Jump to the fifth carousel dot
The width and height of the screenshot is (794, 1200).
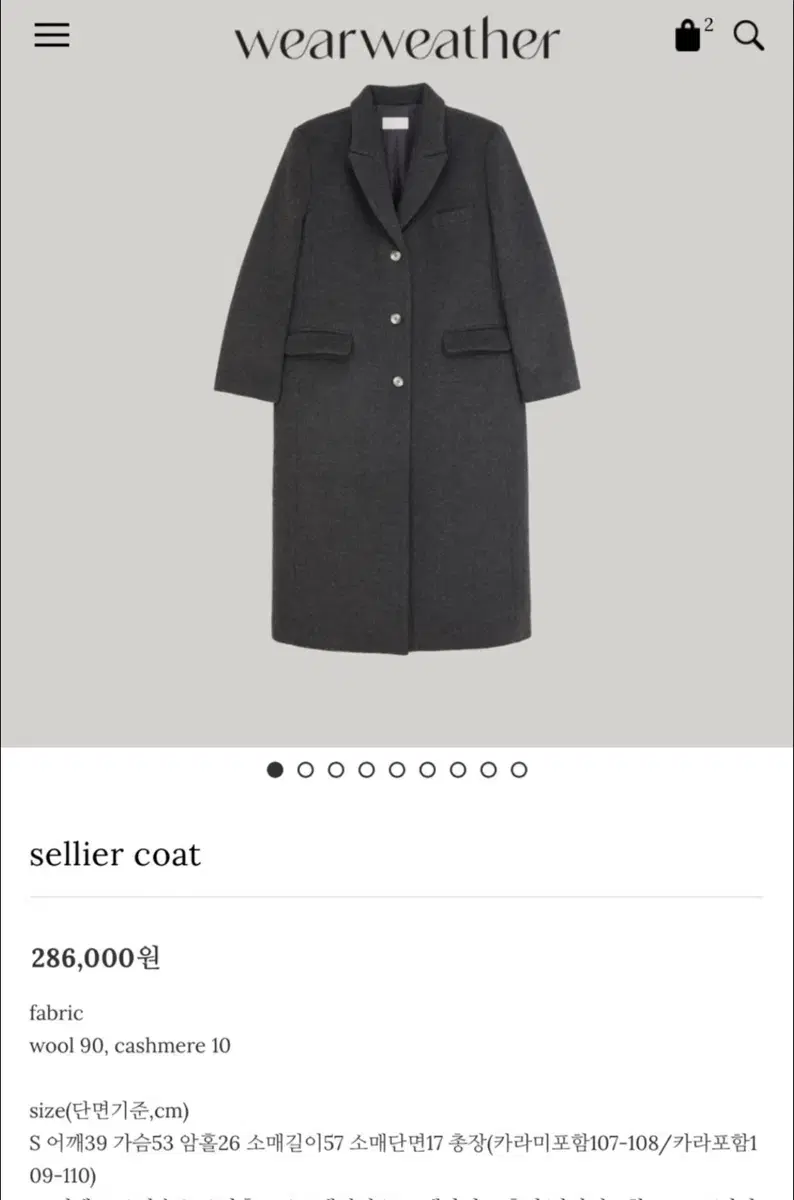397,770
